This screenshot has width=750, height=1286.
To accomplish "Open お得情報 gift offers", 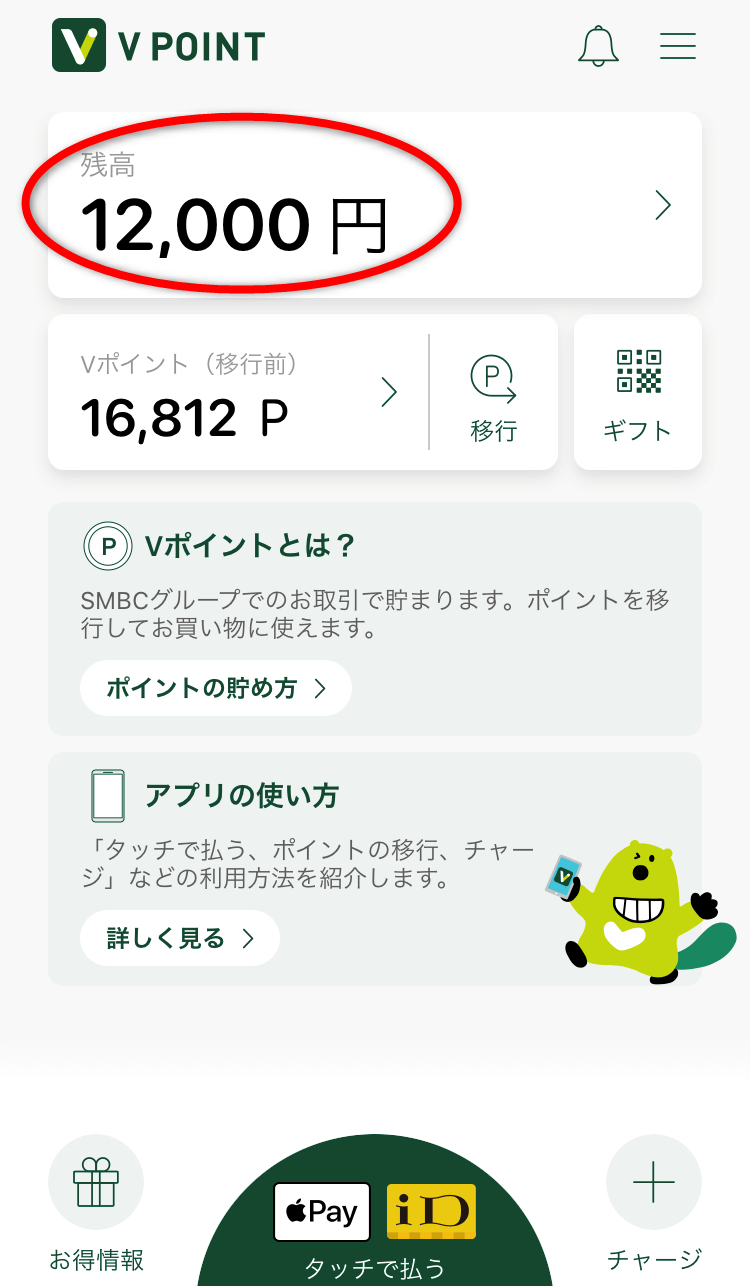I will pyautogui.click(x=96, y=1200).
